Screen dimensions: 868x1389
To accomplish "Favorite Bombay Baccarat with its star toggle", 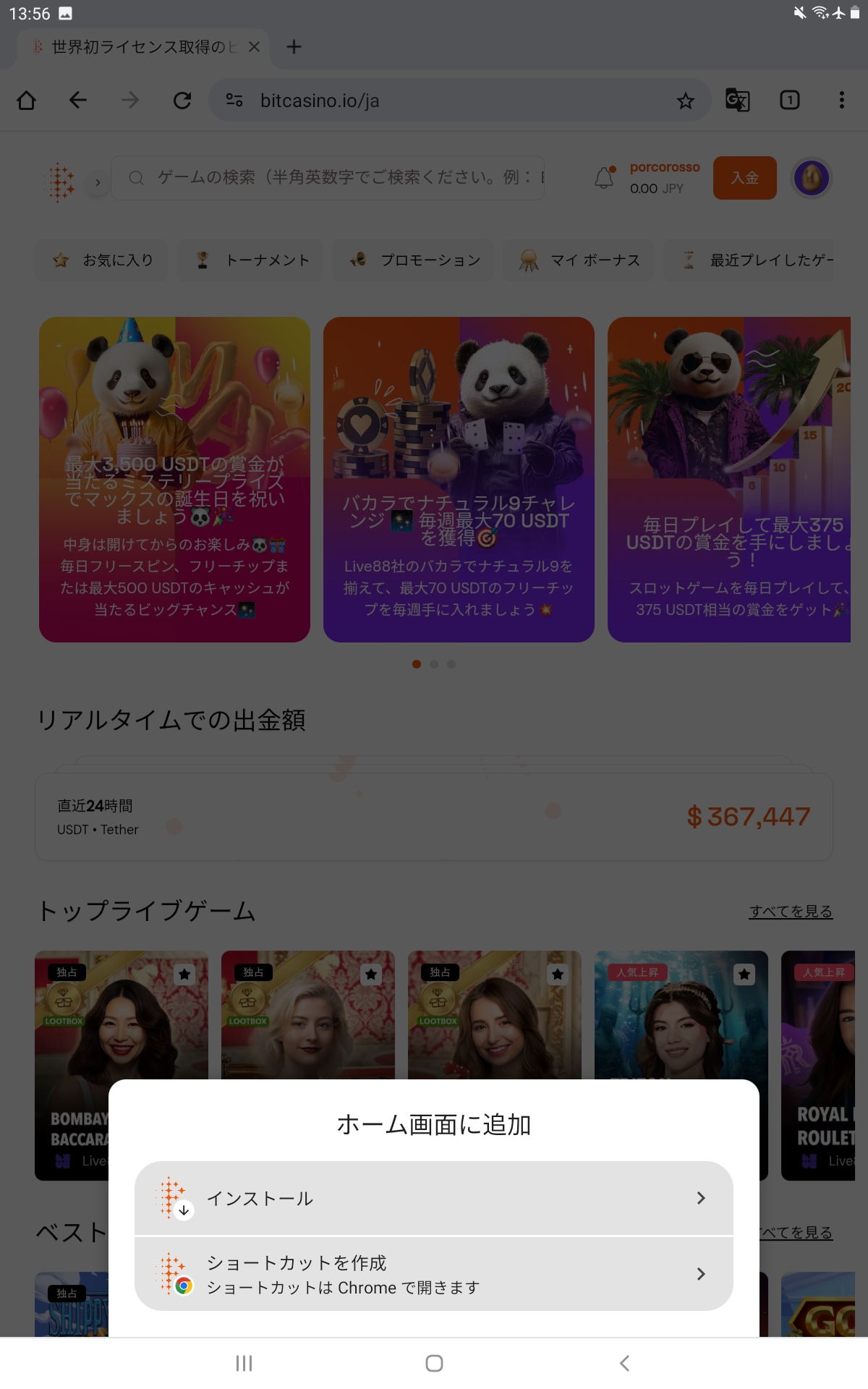I will click(x=184, y=974).
